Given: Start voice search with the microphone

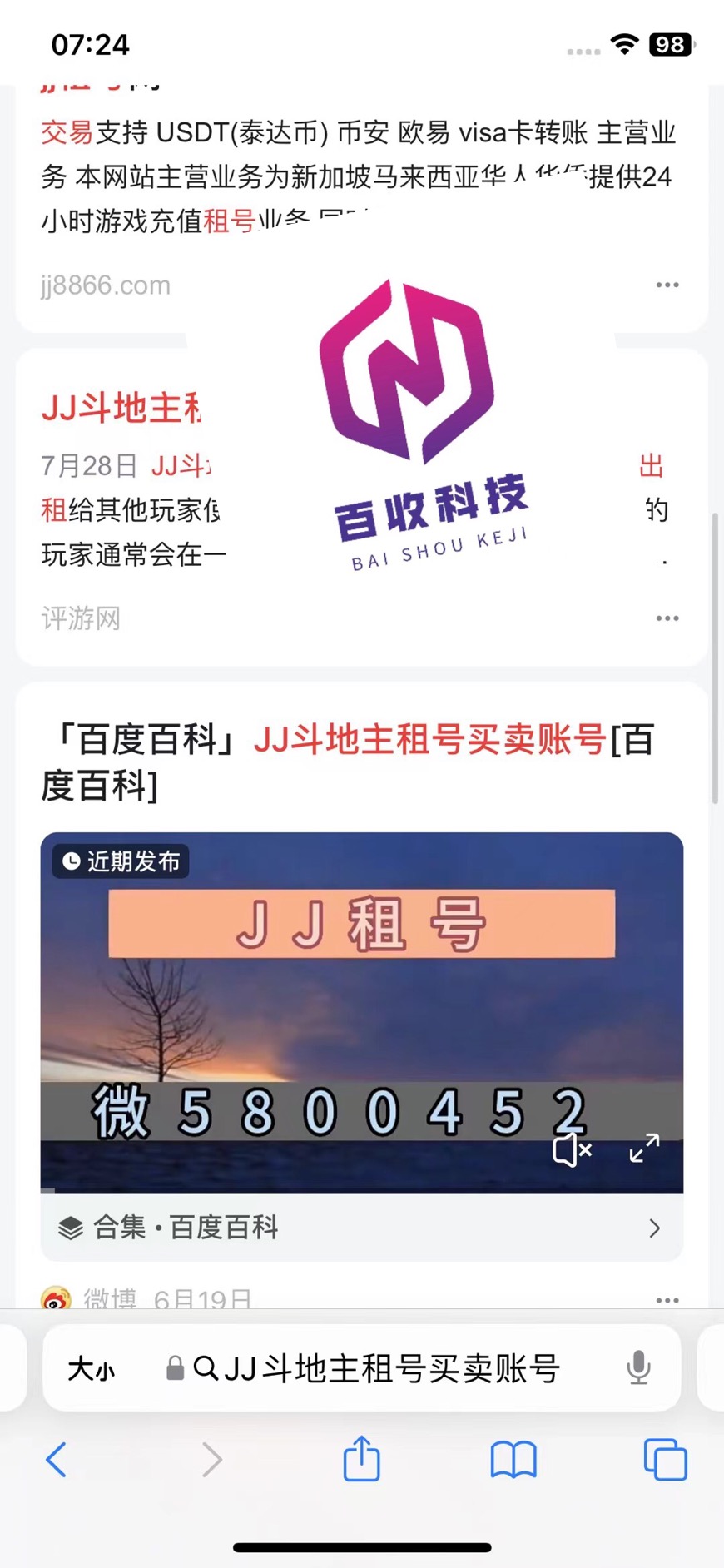Looking at the screenshot, I should click(x=638, y=1367).
